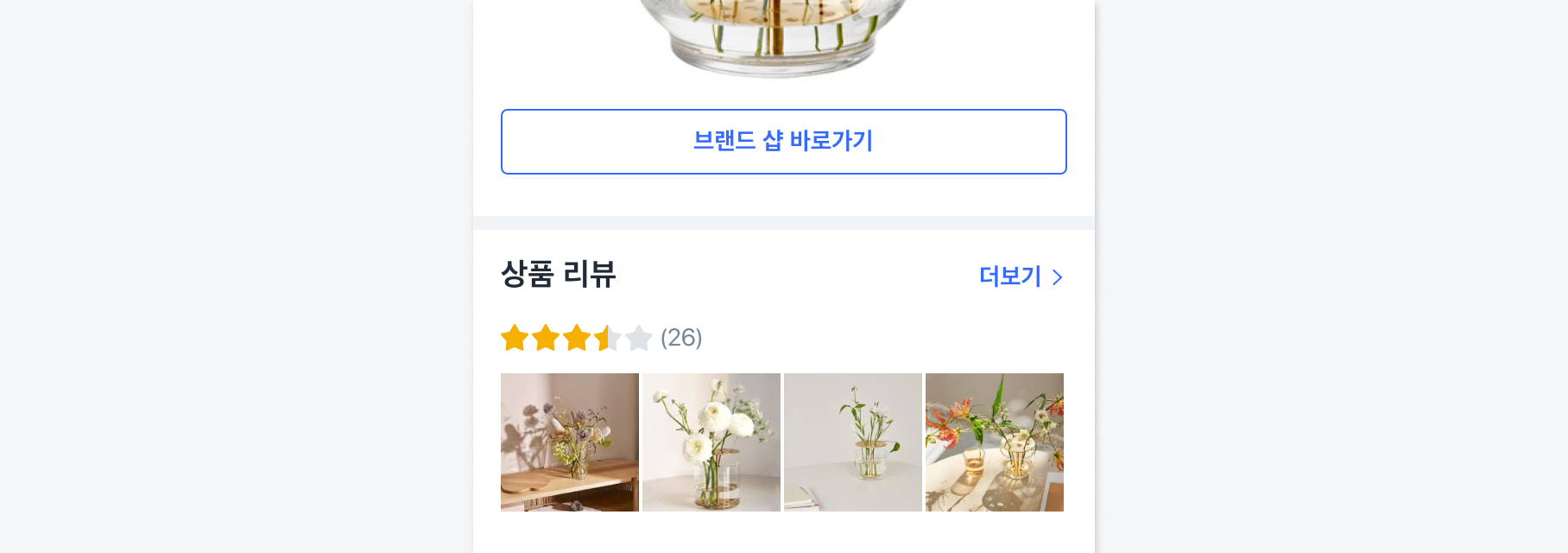
Task: Open review photo of small vase with notebook
Action: 853,442
